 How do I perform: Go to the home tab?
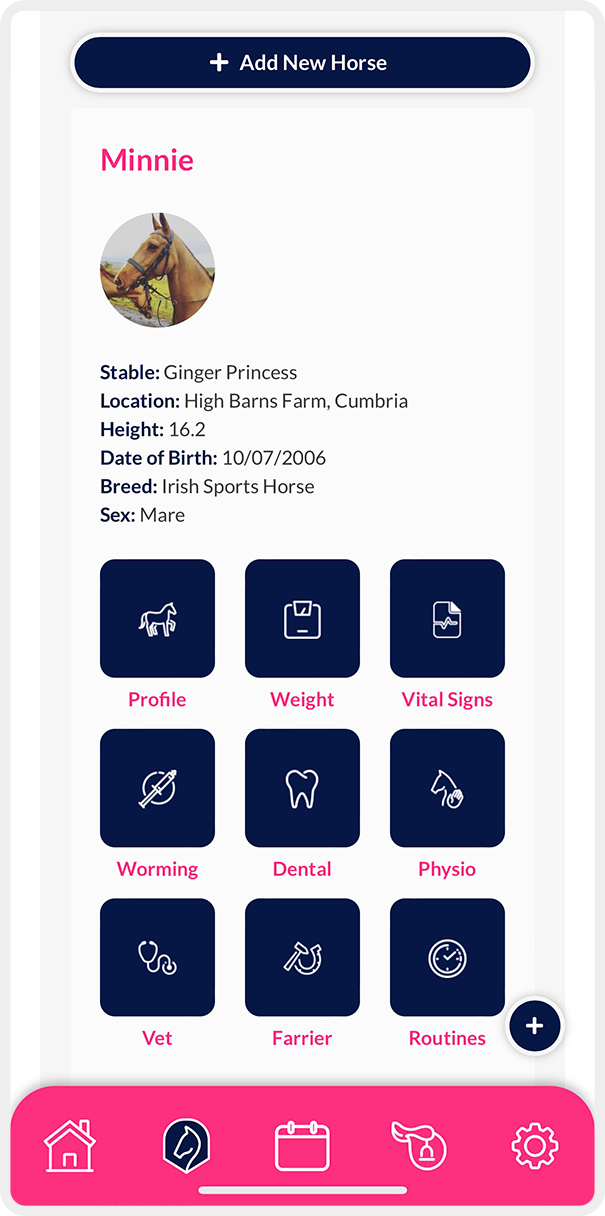click(70, 1145)
